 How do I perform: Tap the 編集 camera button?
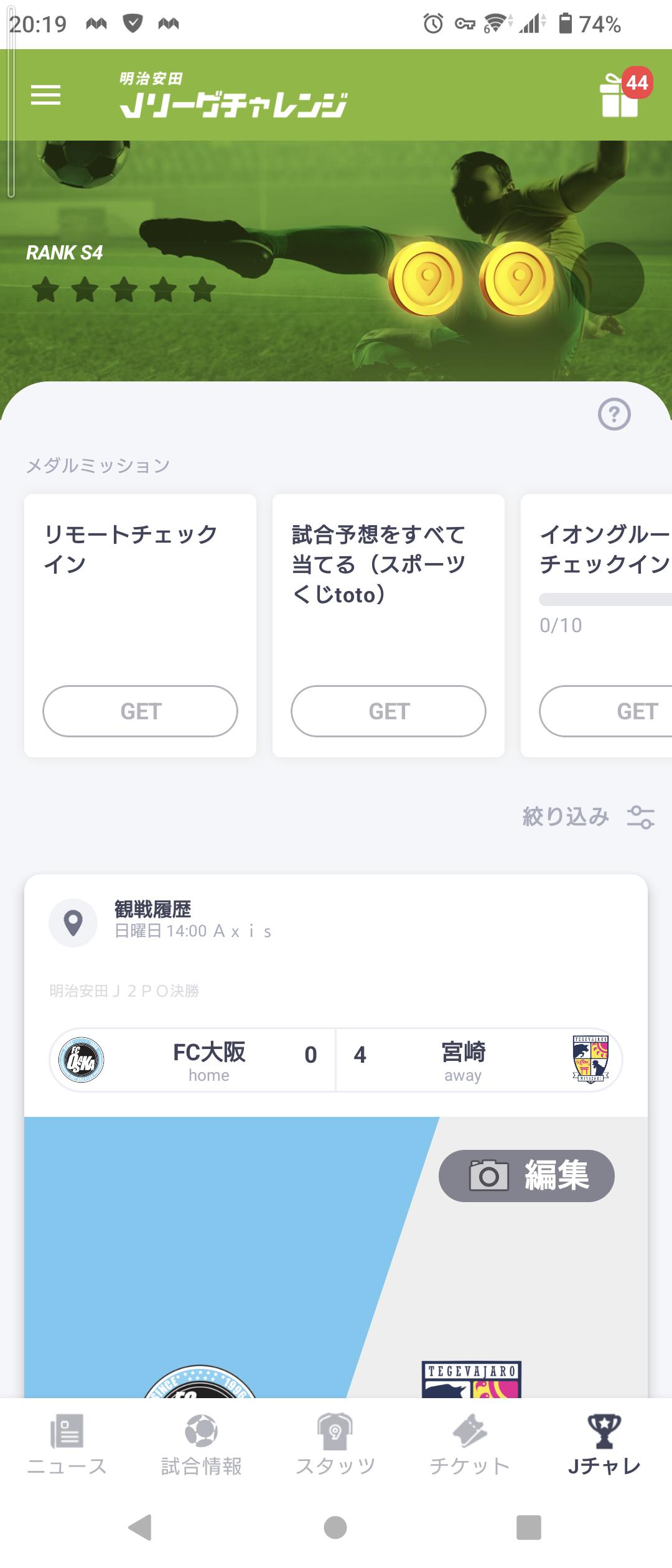pos(526,1175)
